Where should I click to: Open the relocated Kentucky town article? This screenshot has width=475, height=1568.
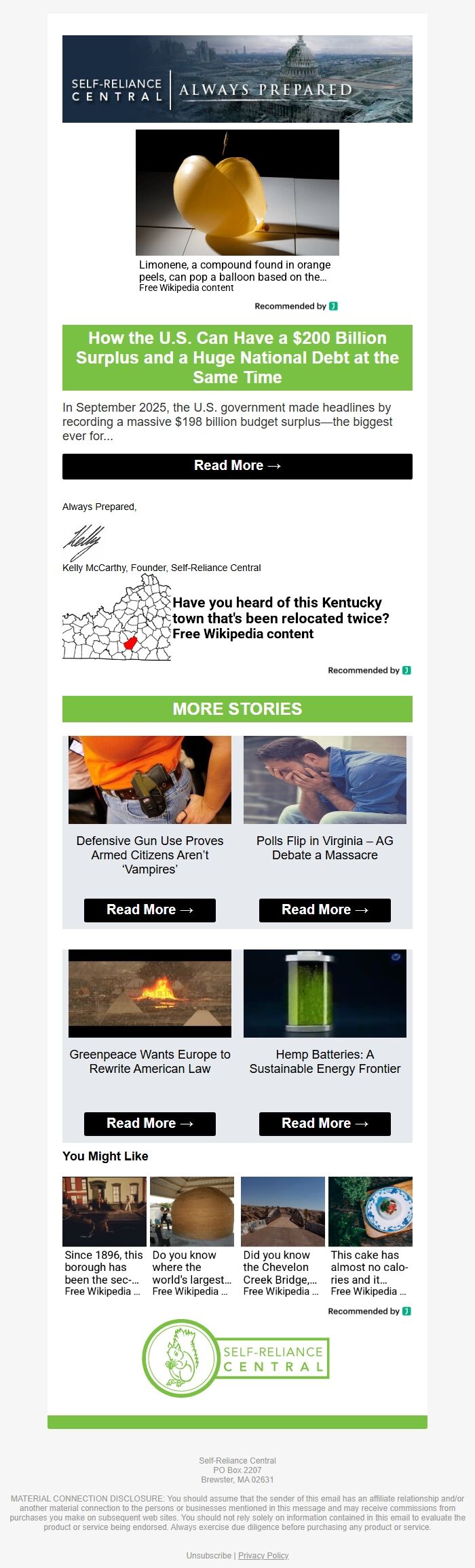[x=280, y=618]
